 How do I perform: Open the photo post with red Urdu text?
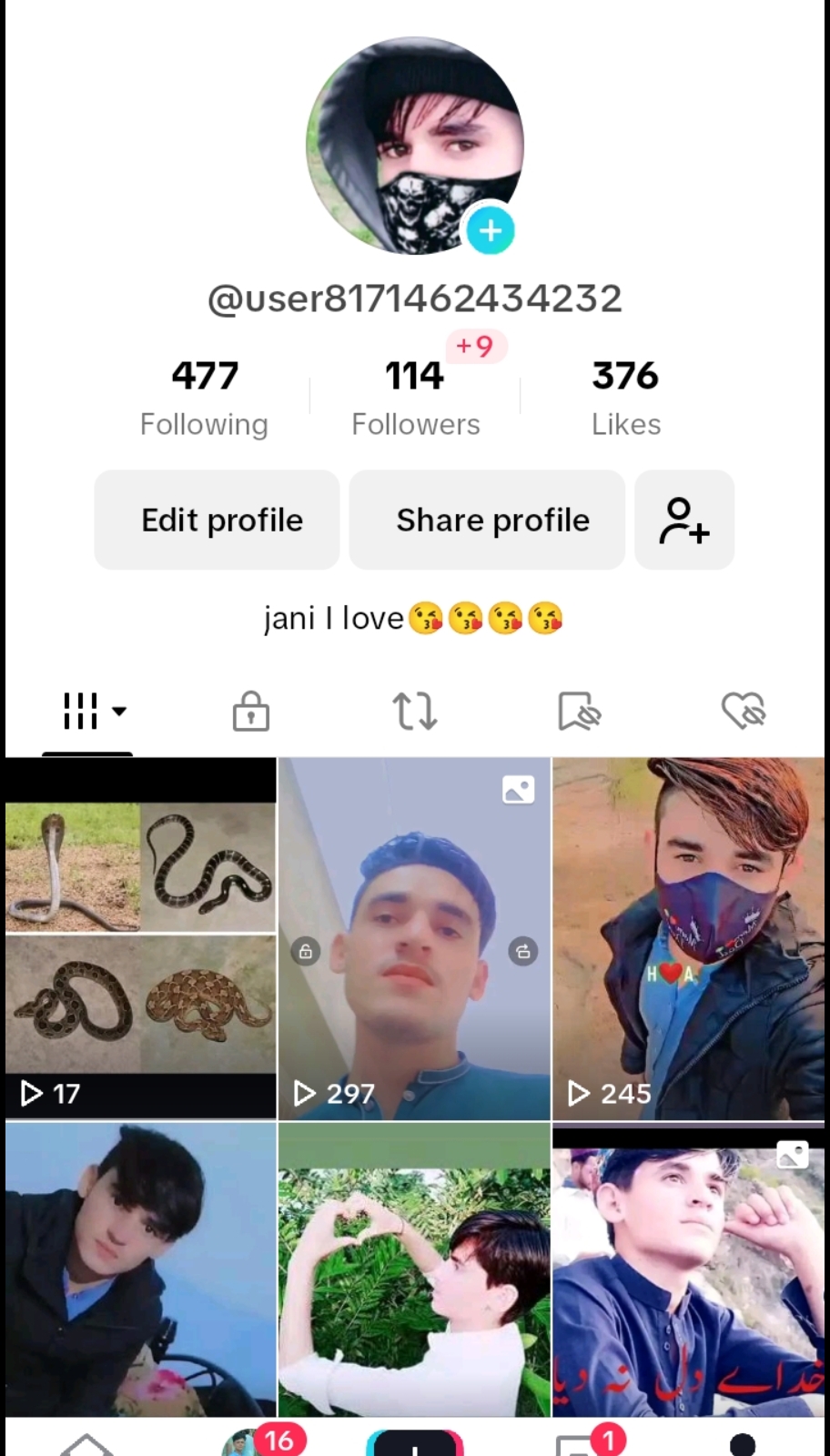tap(688, 1269)
